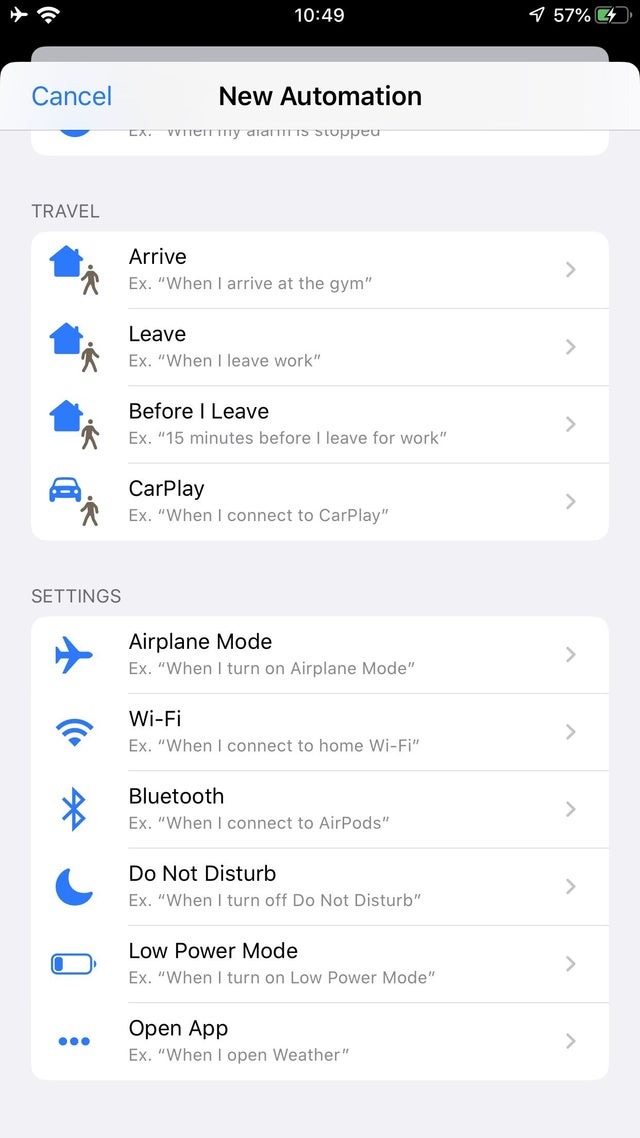This screenshot has height=1138, width=640.
Task: Open the Before I Leave option
Action: pyautogui.click(x=320, y=424)
